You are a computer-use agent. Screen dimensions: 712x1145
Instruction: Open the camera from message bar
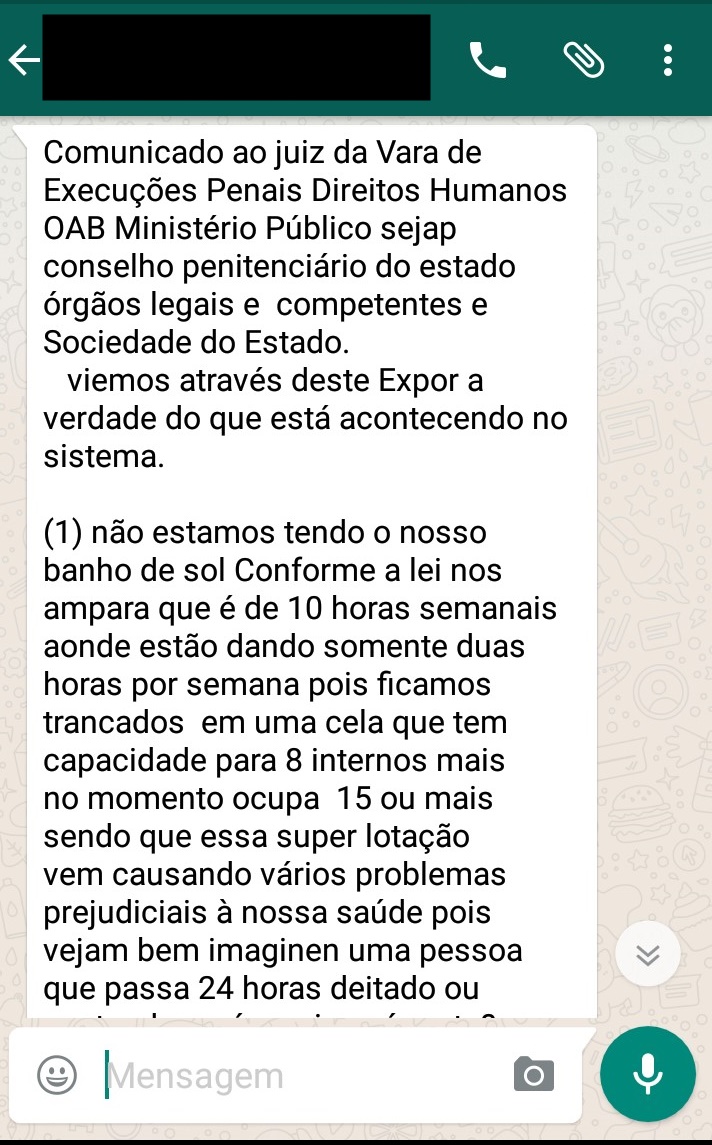pyautogui.click(x=533, y=1076)
